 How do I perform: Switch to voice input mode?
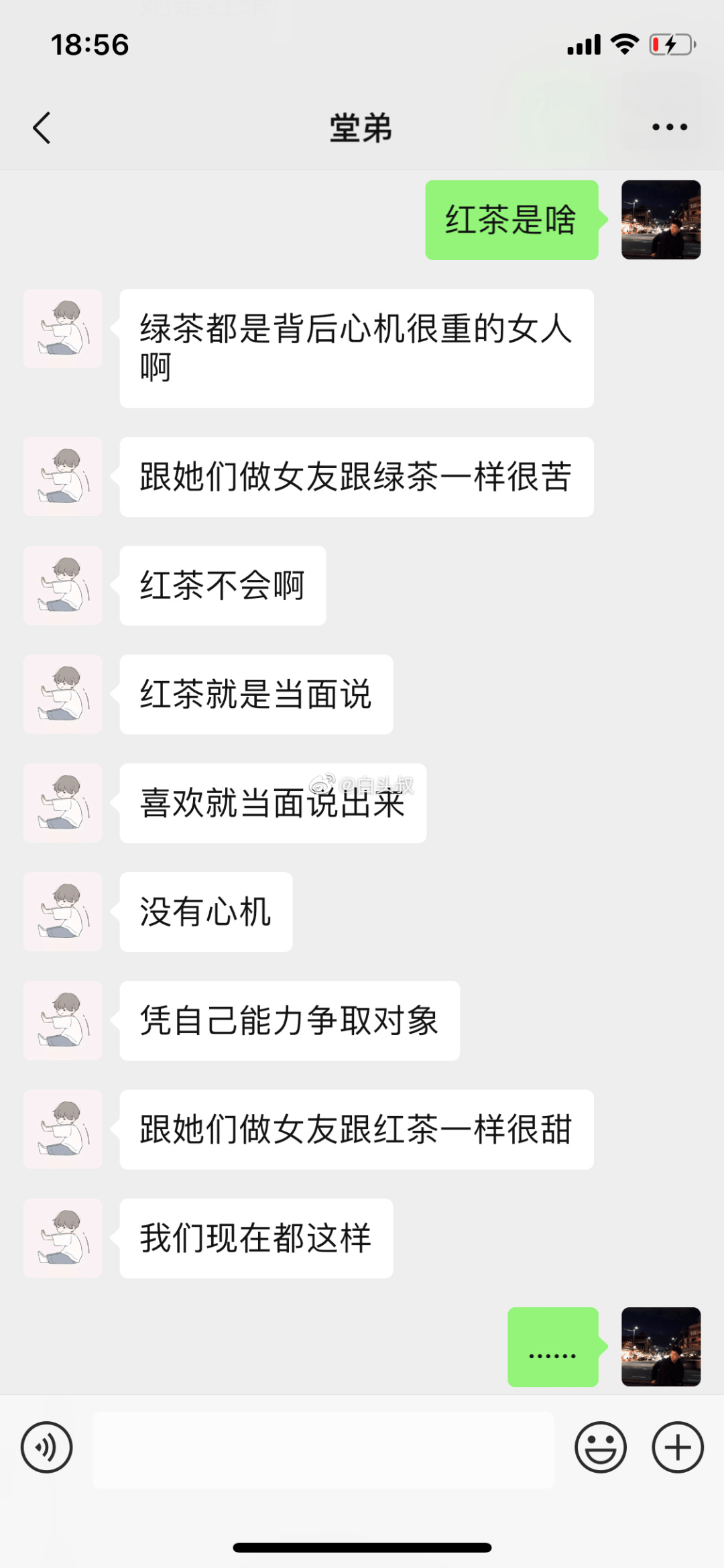click(x=46, y=1447)
